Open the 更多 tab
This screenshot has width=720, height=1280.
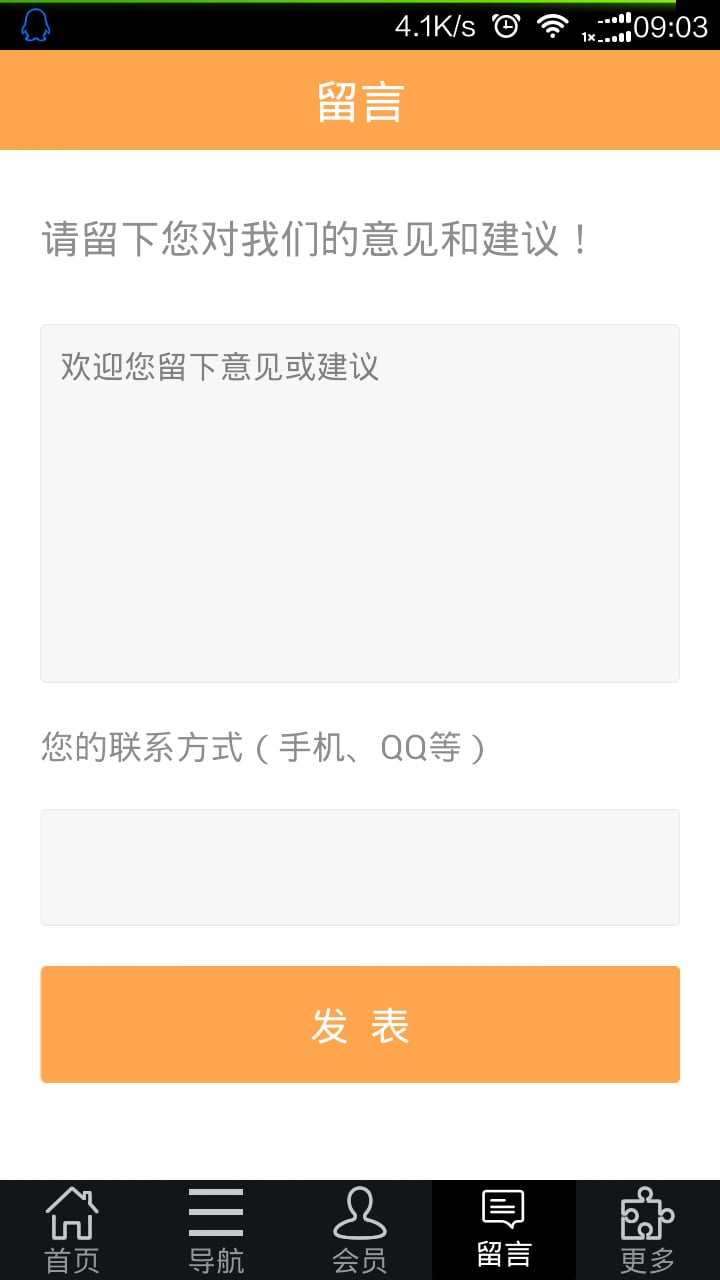click(647, 1230)
